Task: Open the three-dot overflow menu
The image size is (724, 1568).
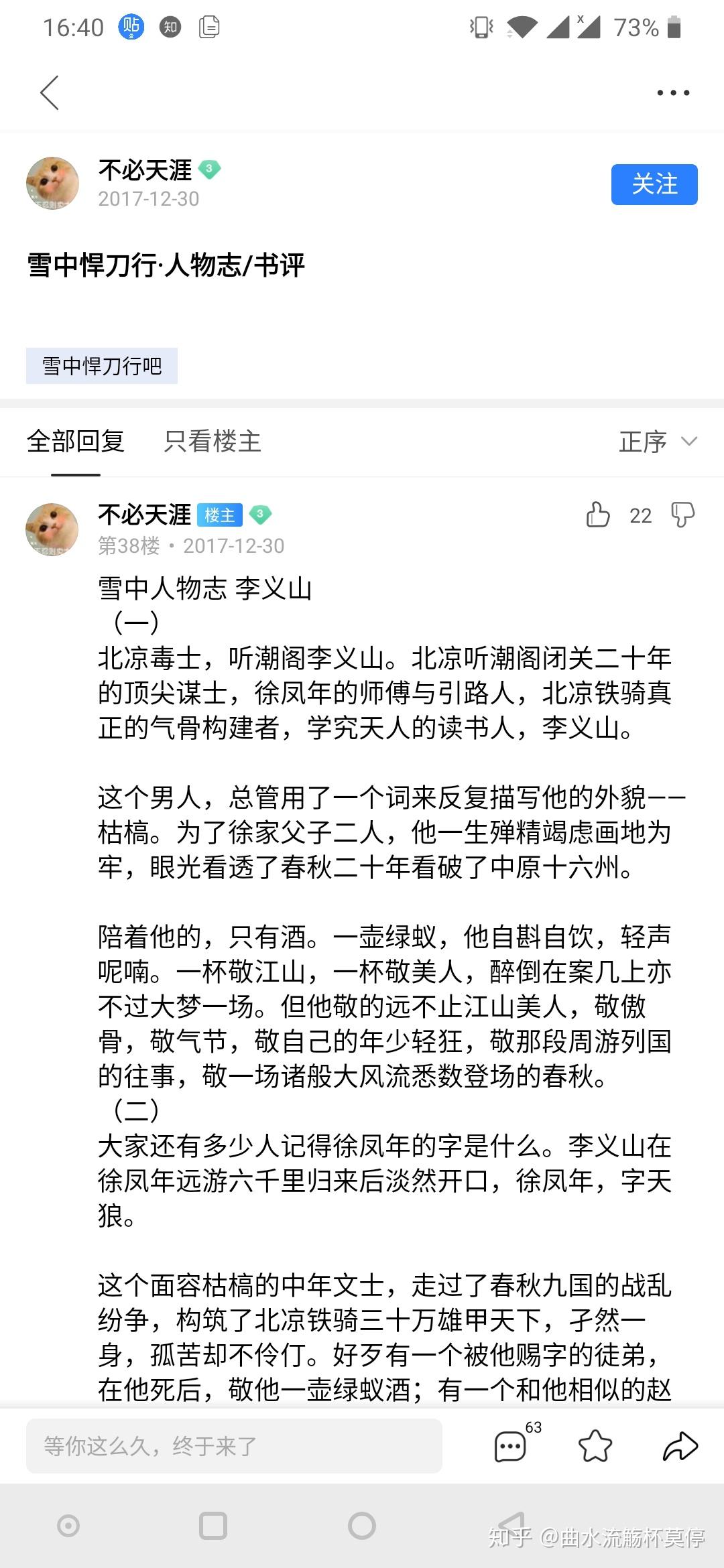Action: click(x=673, y=92)
